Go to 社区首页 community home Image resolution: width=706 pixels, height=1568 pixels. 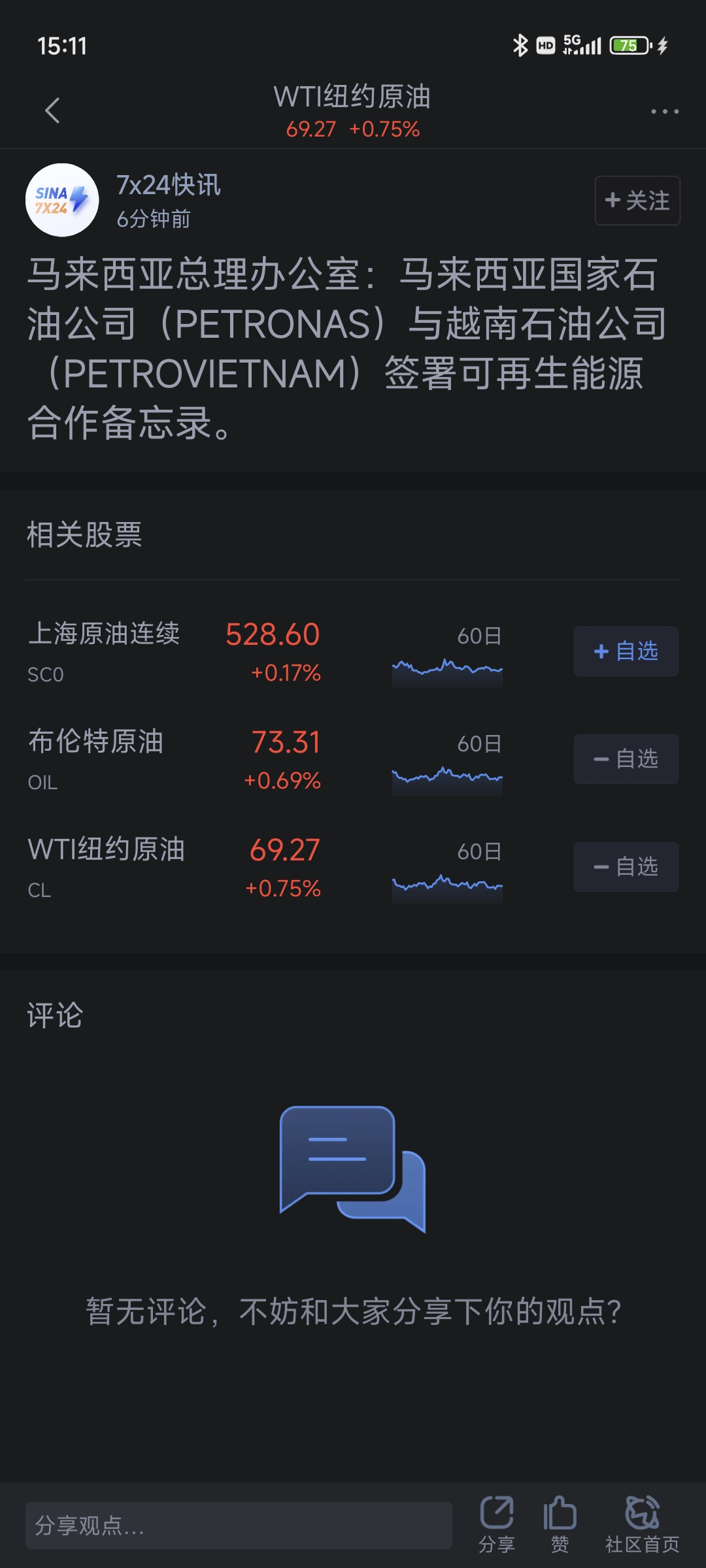(x=642, y=1525)
